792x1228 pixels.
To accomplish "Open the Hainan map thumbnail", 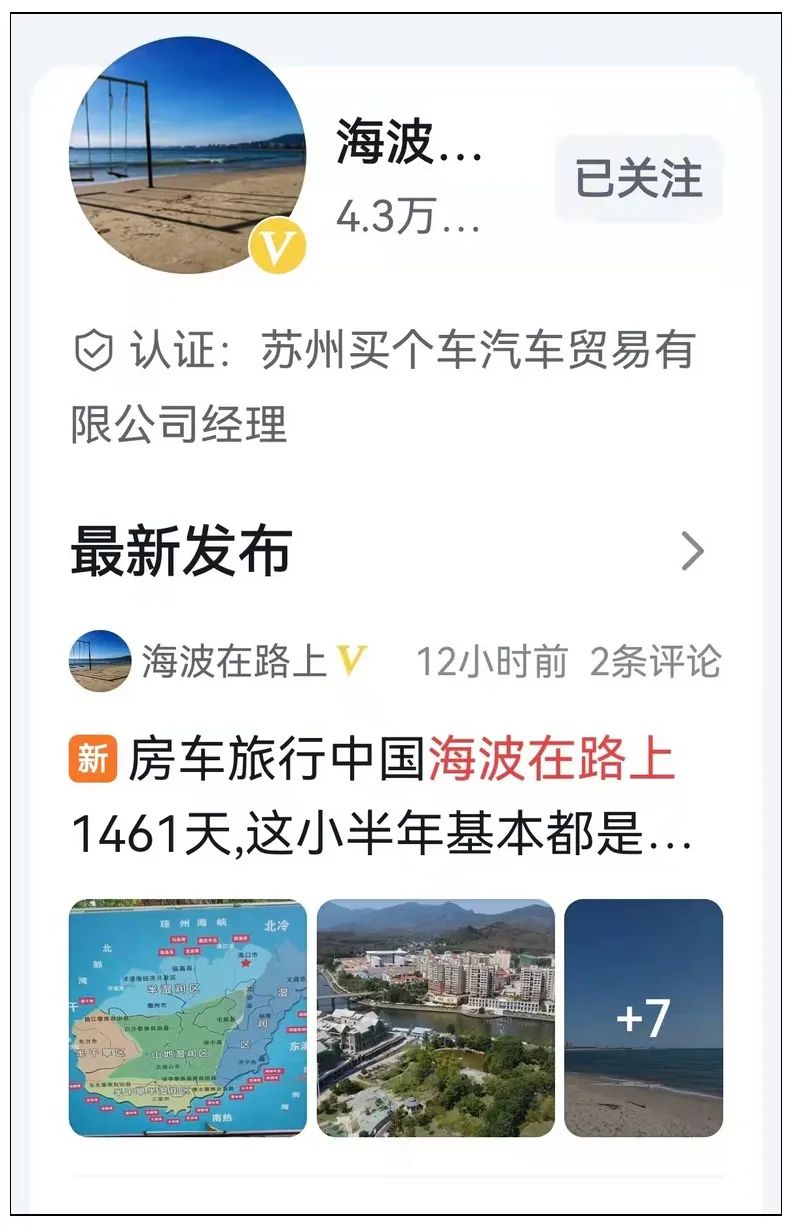I will click(185, 1018).
